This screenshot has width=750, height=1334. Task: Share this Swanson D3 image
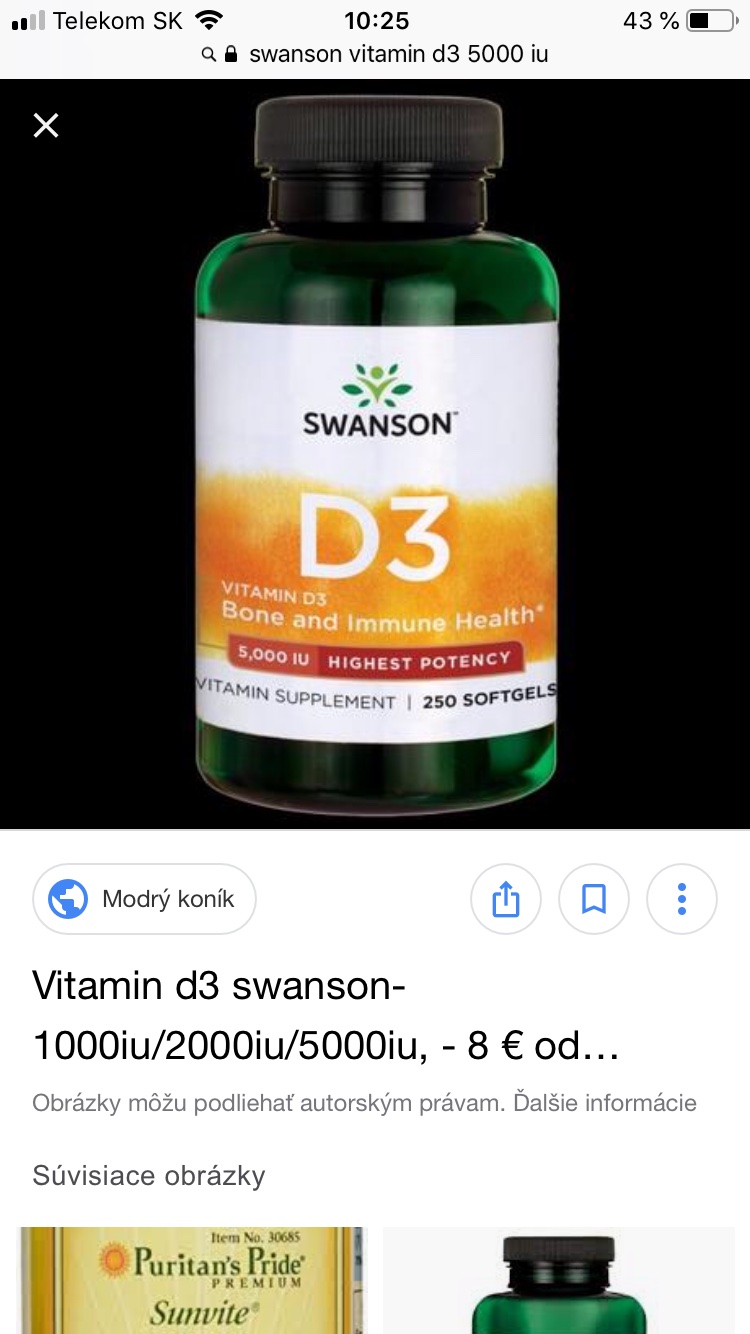[506, 899]
